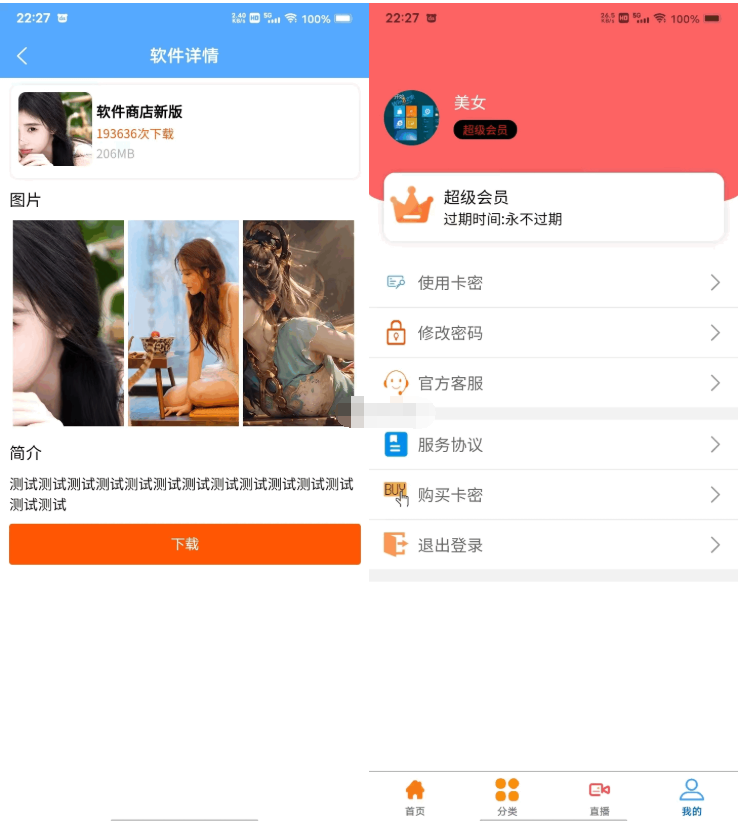Open the 超级会员 membership card

click(553, 207)
